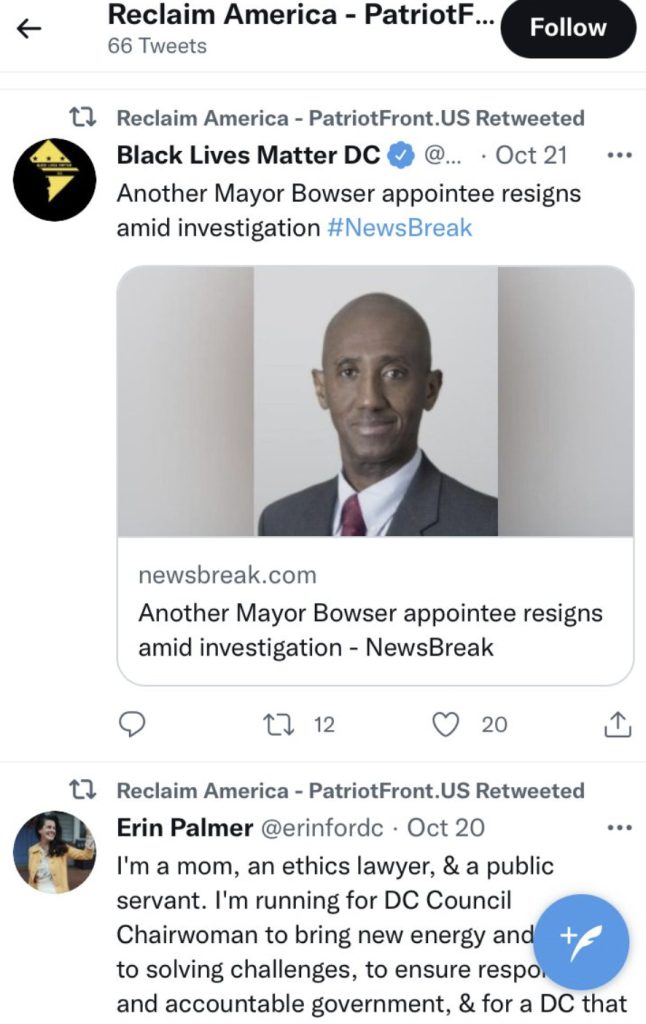Follow the Reclaim America account
The width and height of the screenshot is (646, 1024).
[567, 28]
